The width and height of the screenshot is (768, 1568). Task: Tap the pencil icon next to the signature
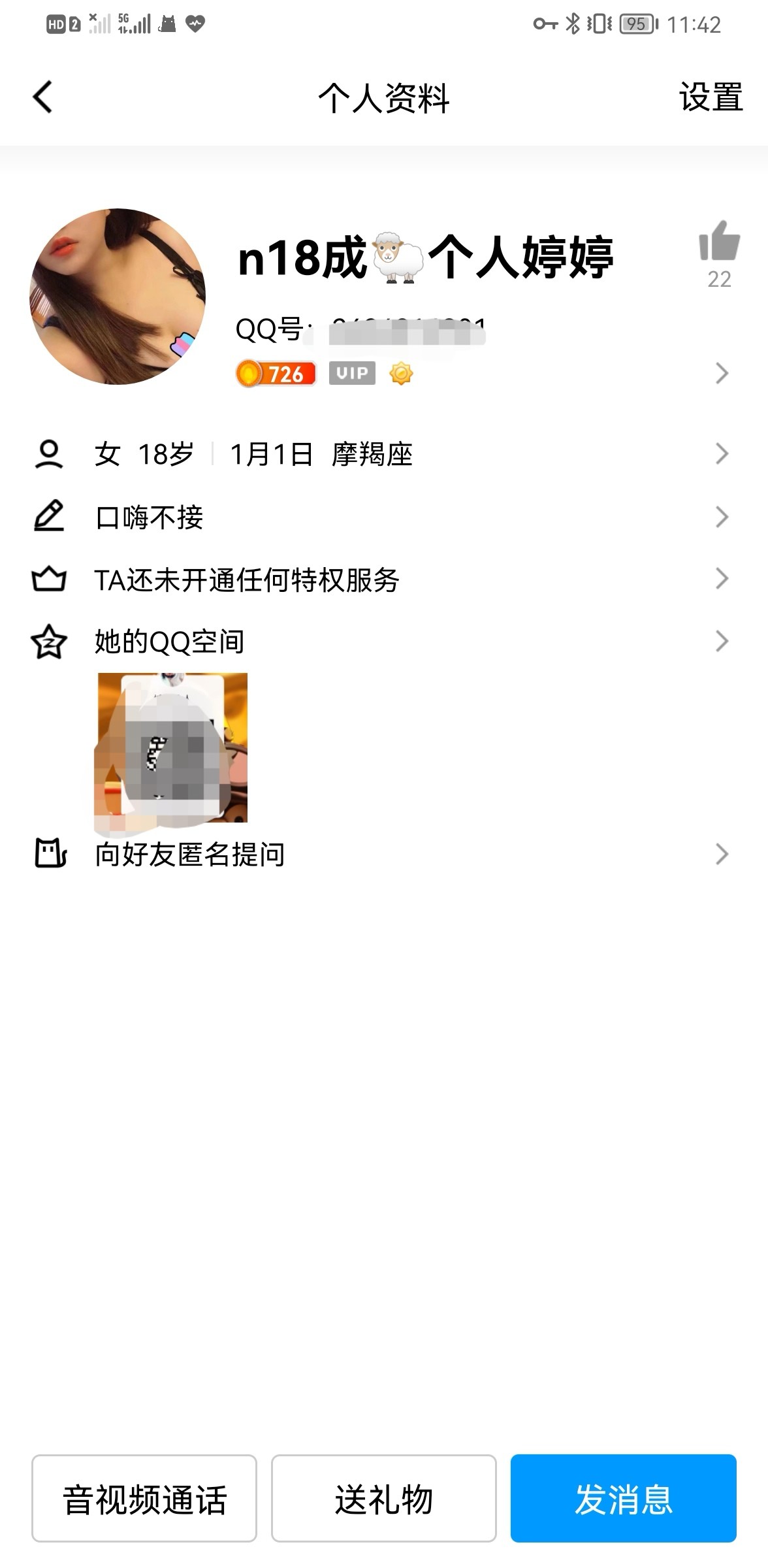(x=49, y=516)
